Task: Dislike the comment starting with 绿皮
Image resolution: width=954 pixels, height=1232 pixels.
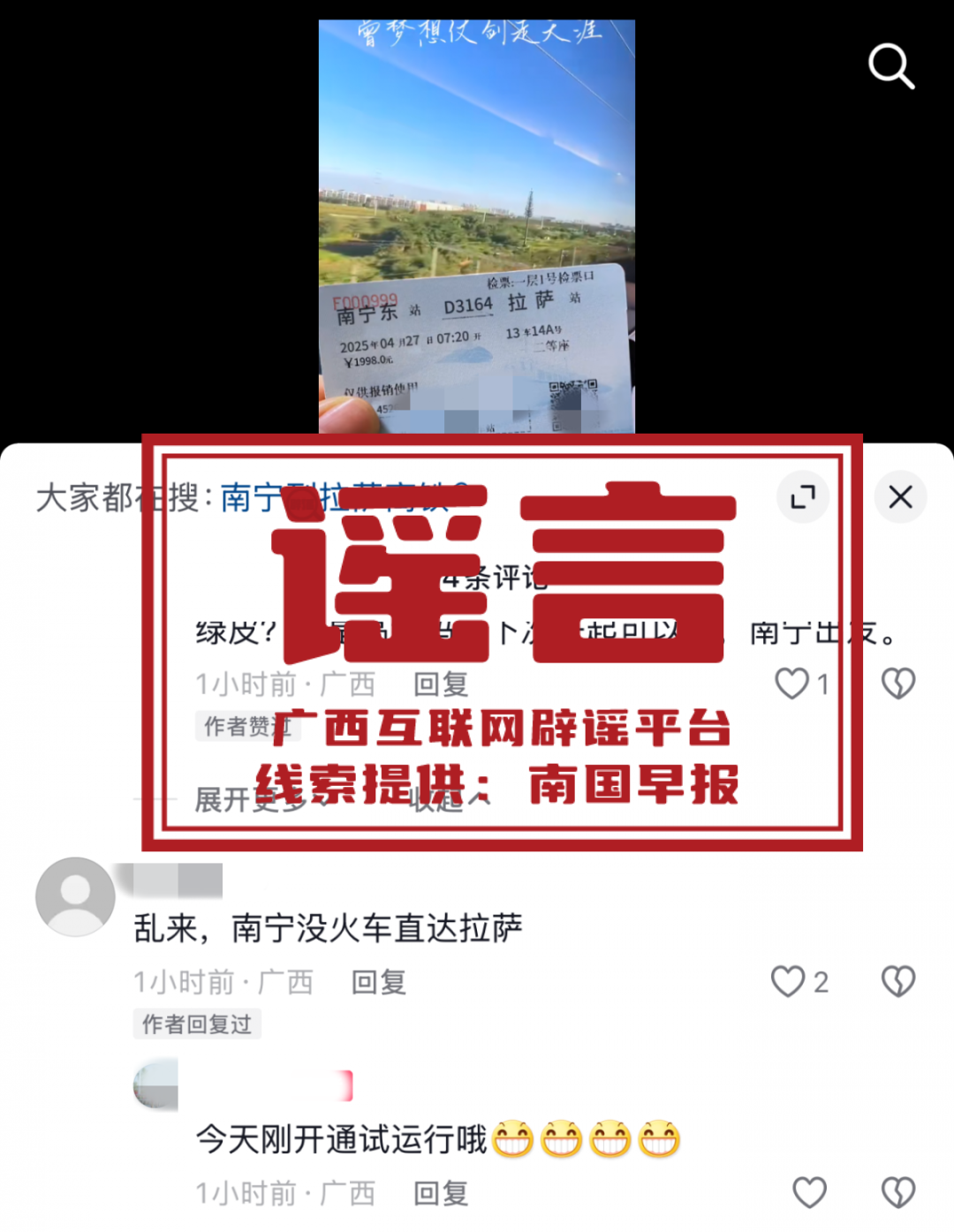Action: click(898, 684)
